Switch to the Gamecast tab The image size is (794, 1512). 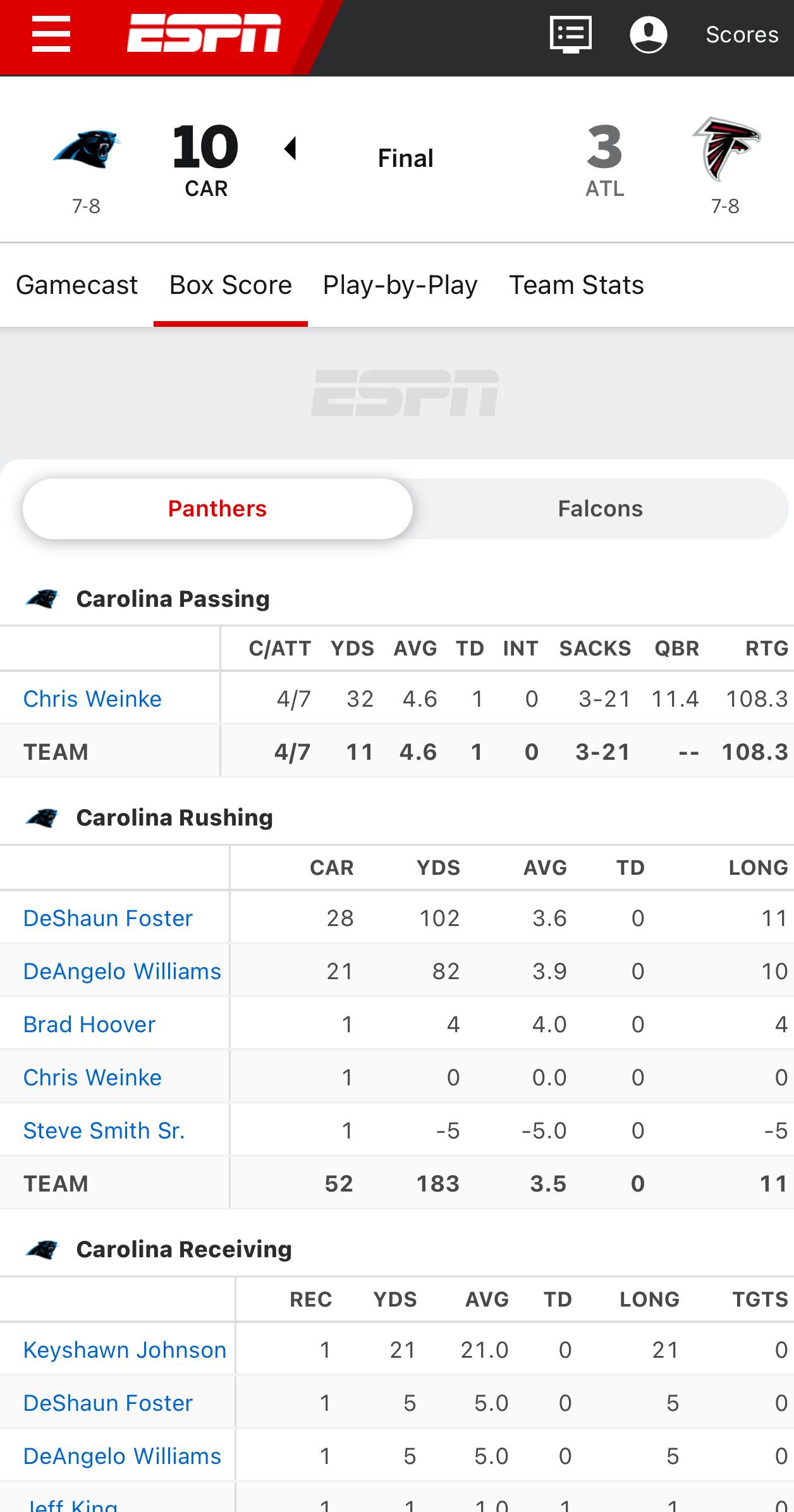(x=76, y=285)
